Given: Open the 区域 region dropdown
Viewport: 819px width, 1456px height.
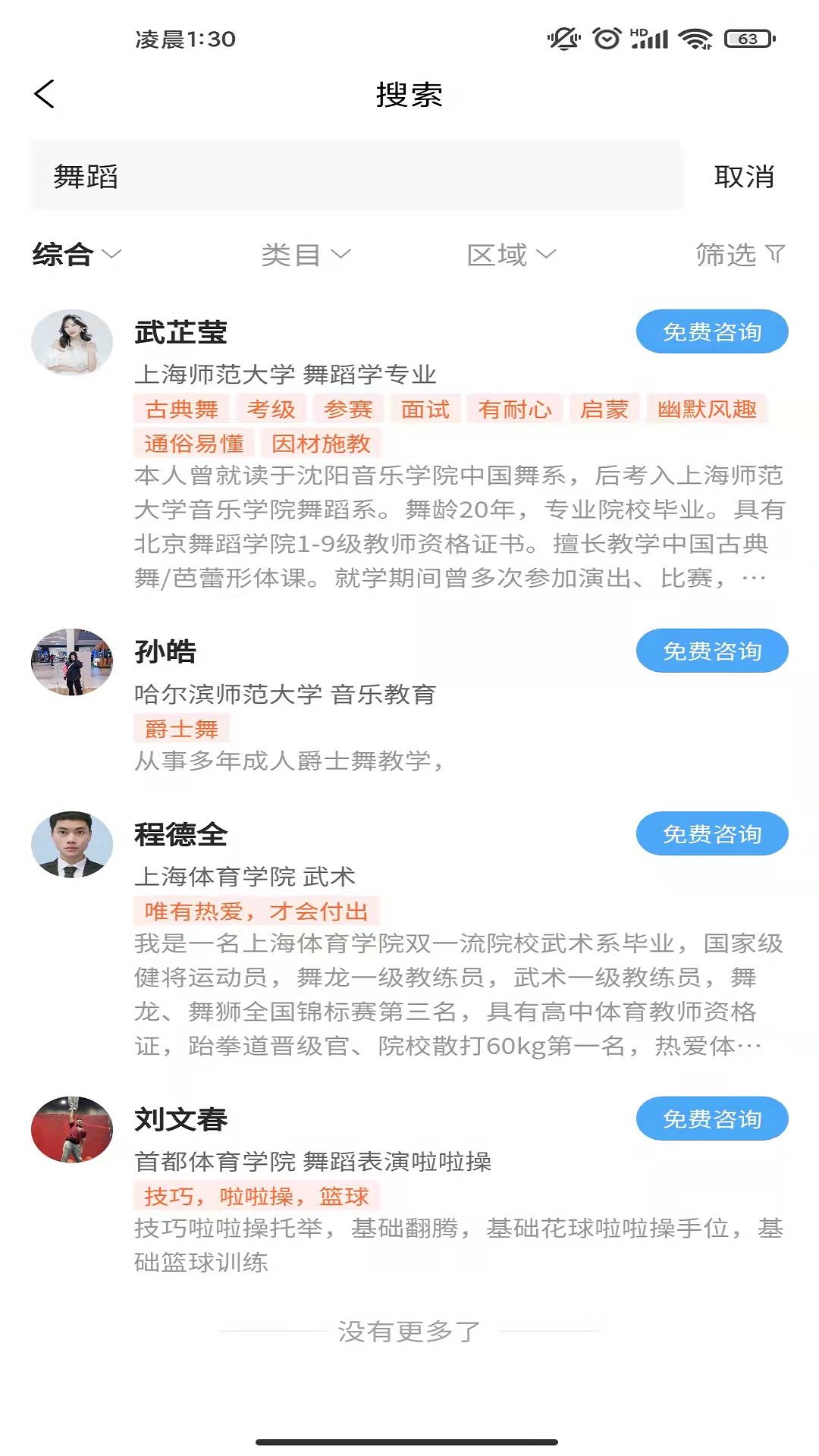Looking at the screenshot, I should pos(510,255).
